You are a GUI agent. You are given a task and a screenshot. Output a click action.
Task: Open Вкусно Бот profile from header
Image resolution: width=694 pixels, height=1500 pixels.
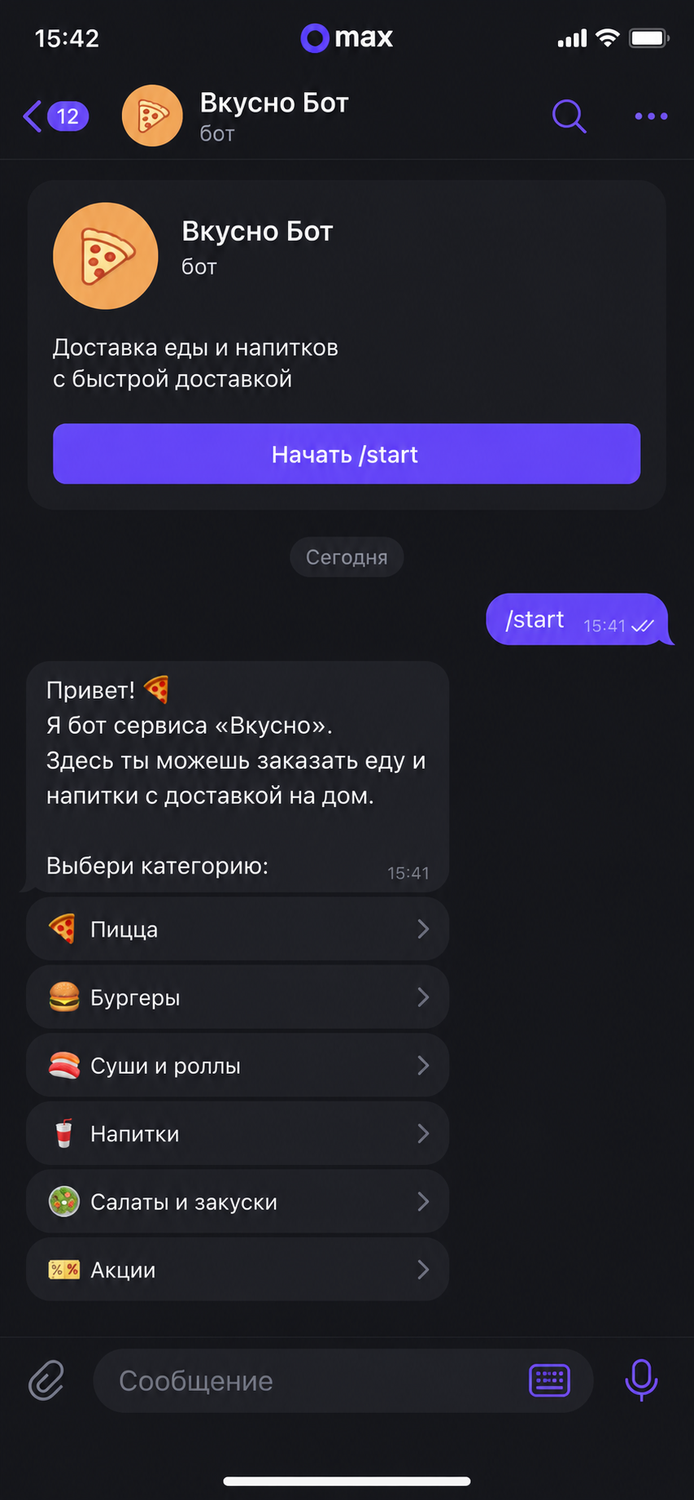[x=235, y=116]
